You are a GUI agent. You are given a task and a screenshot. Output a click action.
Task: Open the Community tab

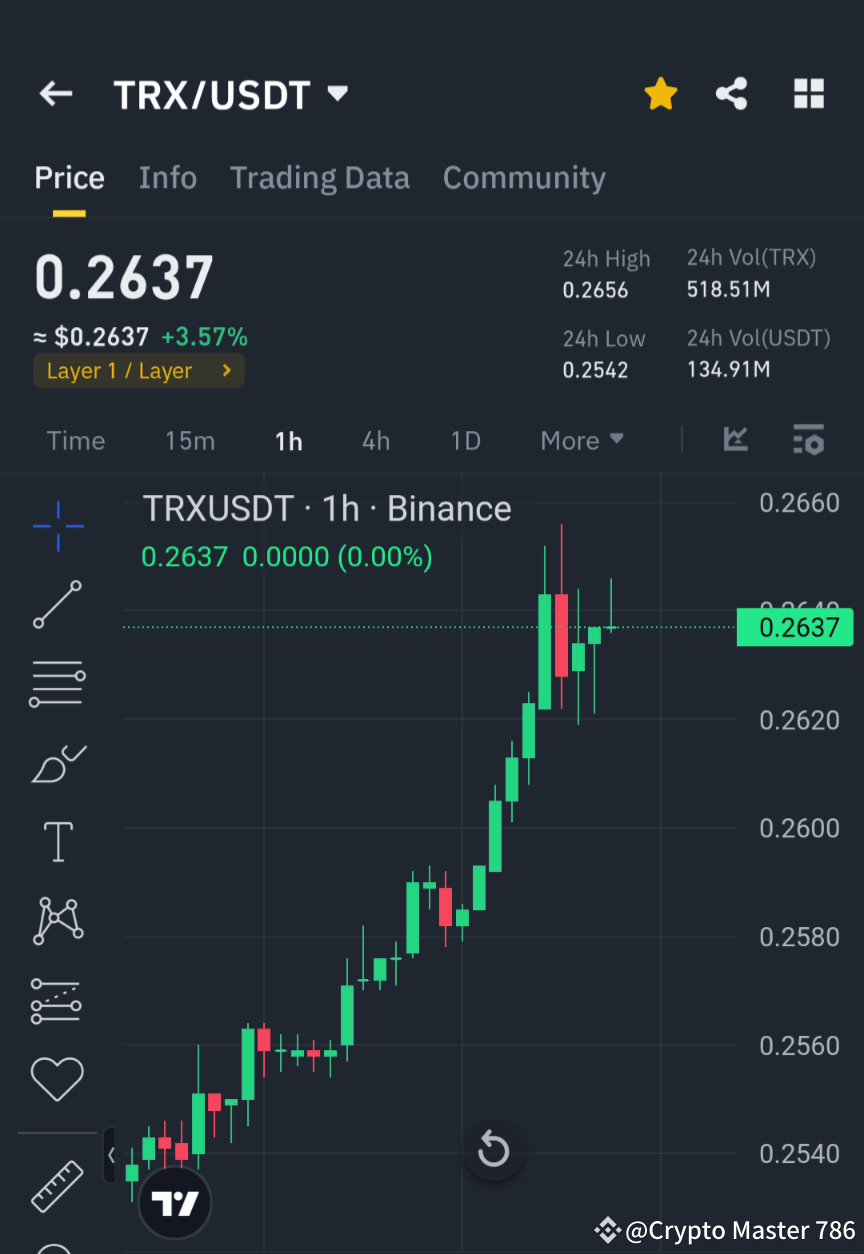click(524, 177)
